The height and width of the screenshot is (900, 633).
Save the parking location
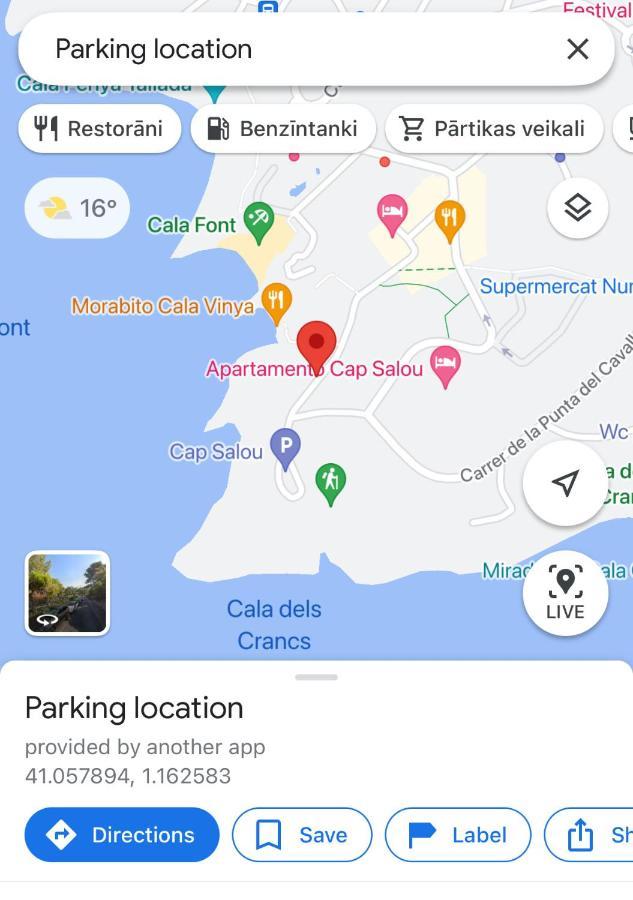point(302,835)
